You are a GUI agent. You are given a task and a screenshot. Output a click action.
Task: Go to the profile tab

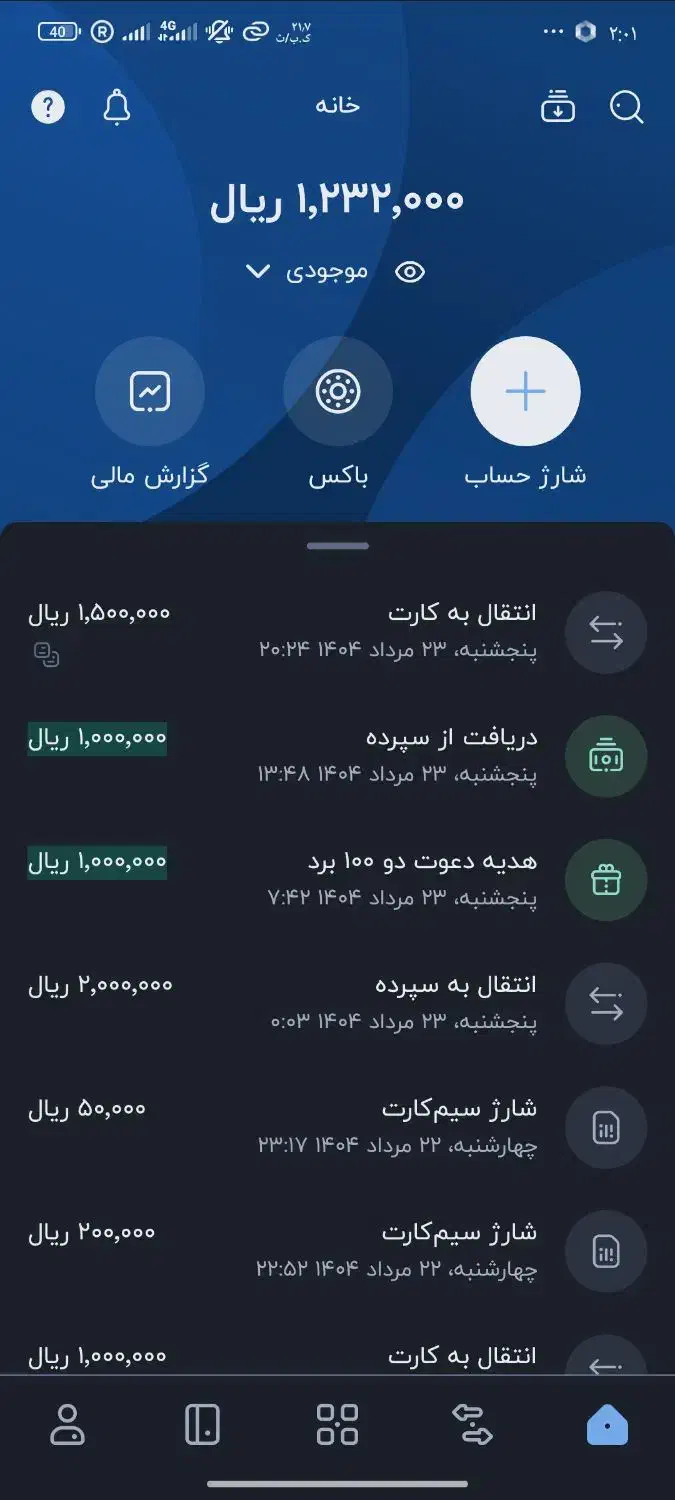[68, 1425]
